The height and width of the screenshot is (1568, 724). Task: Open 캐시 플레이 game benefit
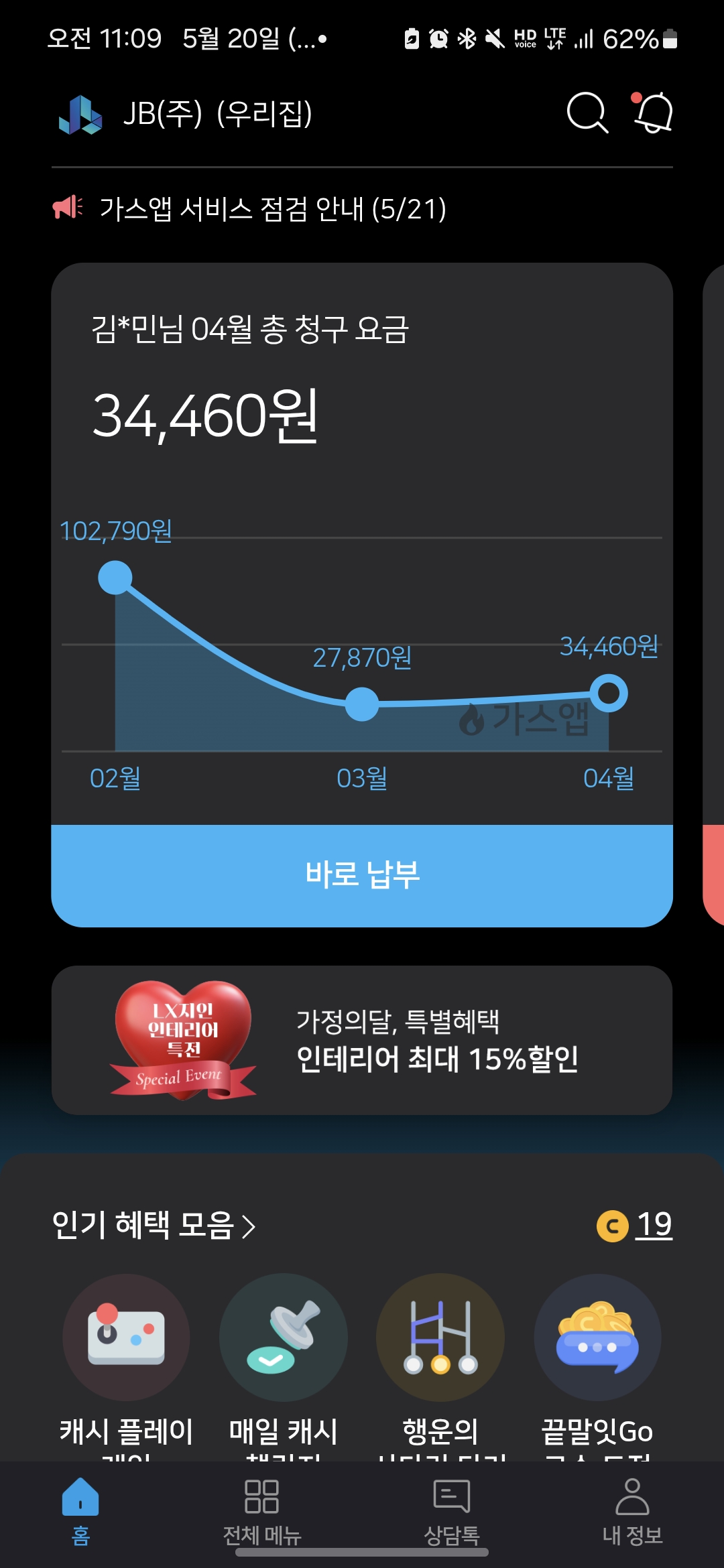126,1337
